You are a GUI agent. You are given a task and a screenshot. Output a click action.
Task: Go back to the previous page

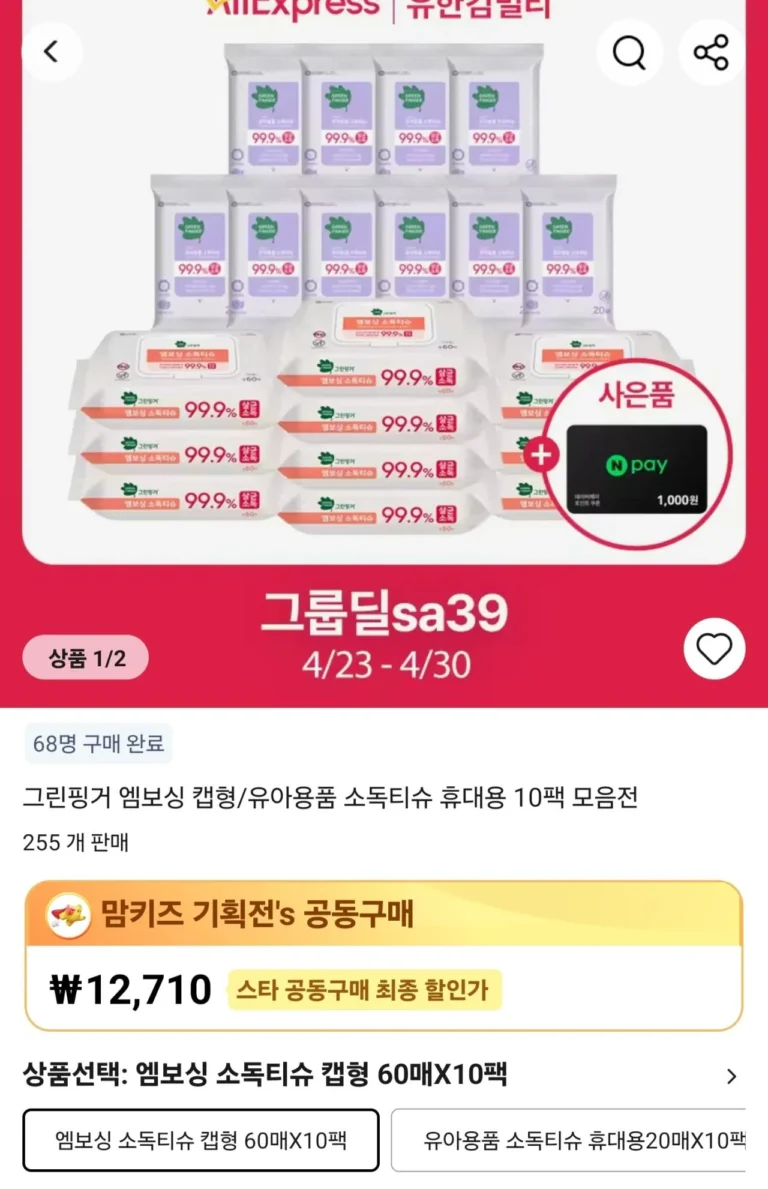click(x=51, y=51)
